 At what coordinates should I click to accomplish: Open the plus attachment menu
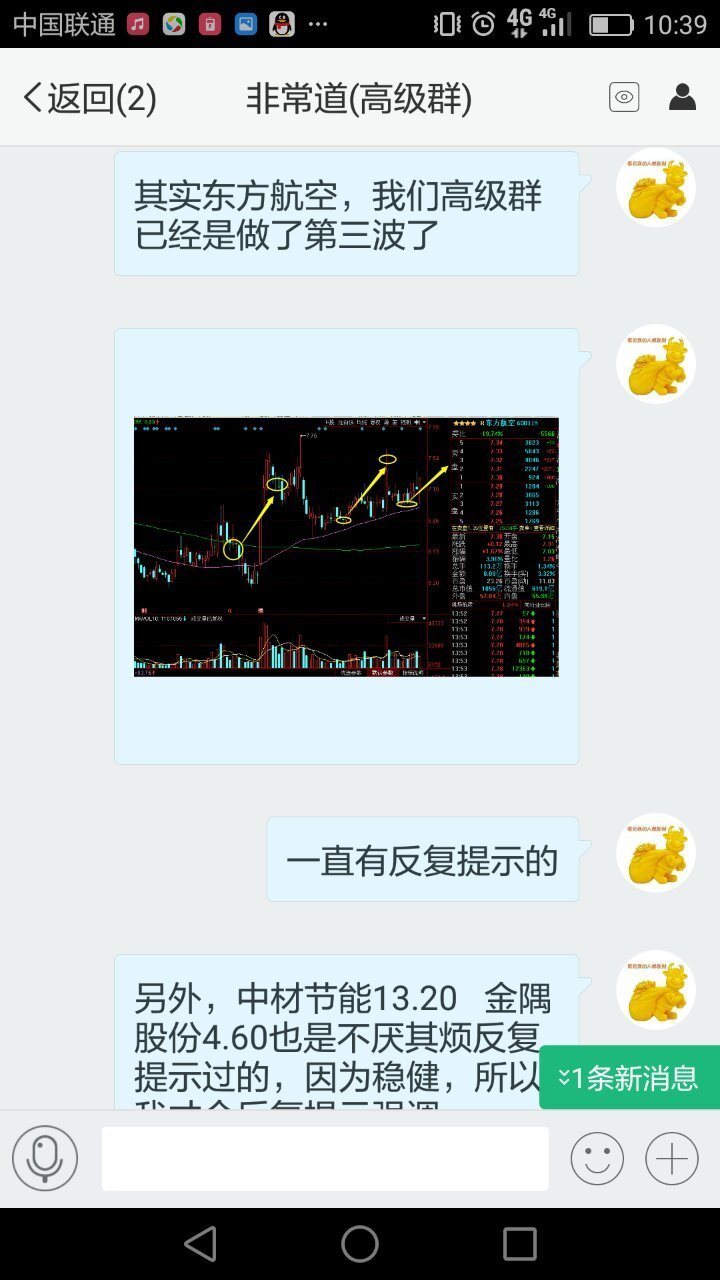(671, 1158)
